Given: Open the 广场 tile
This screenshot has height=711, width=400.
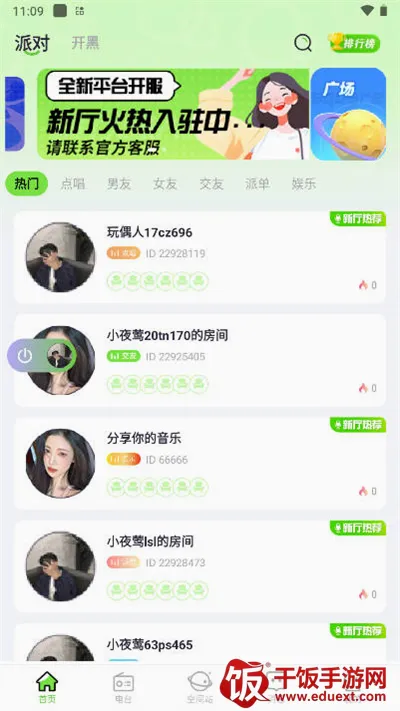Looking at the screenshot, I should pos(348,114).
